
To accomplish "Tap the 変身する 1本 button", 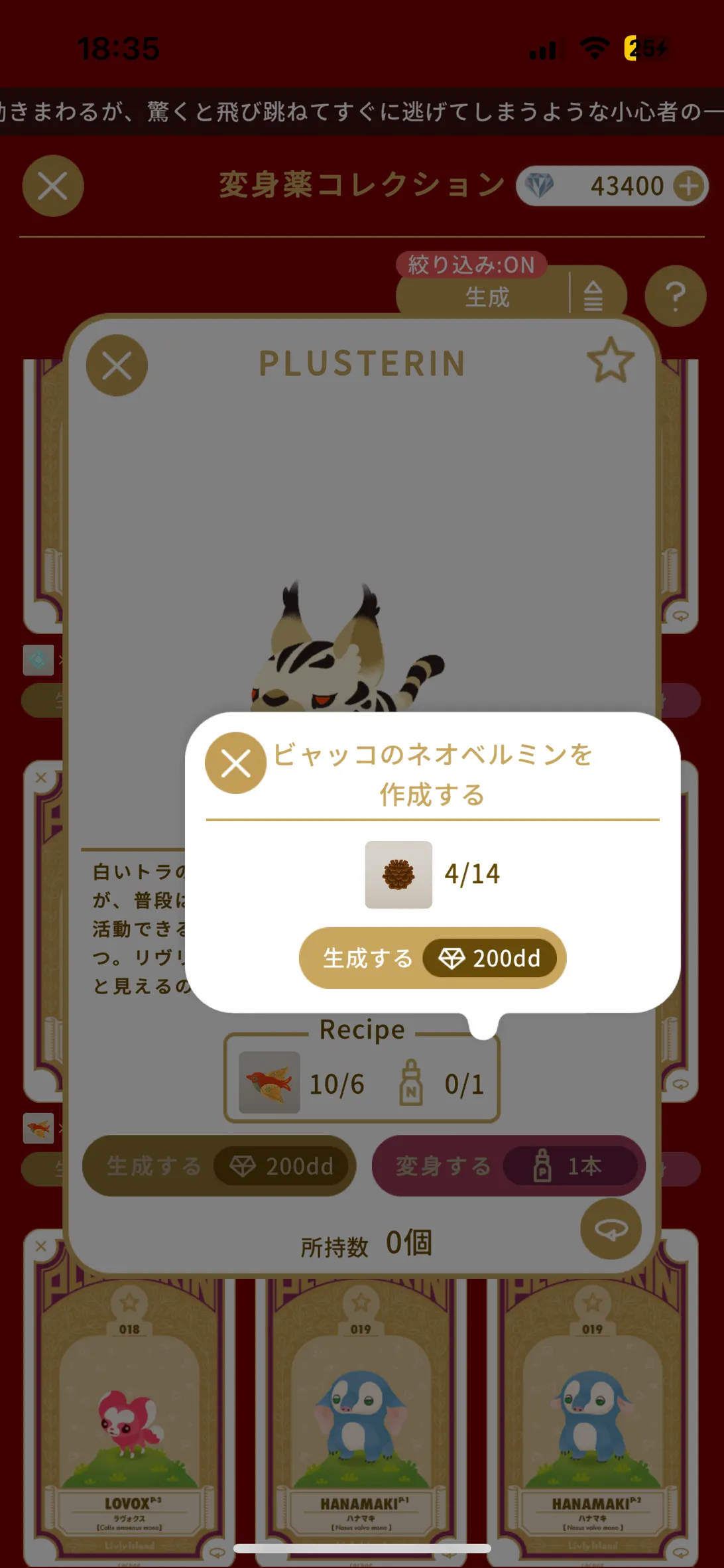I will (509, 1165).
